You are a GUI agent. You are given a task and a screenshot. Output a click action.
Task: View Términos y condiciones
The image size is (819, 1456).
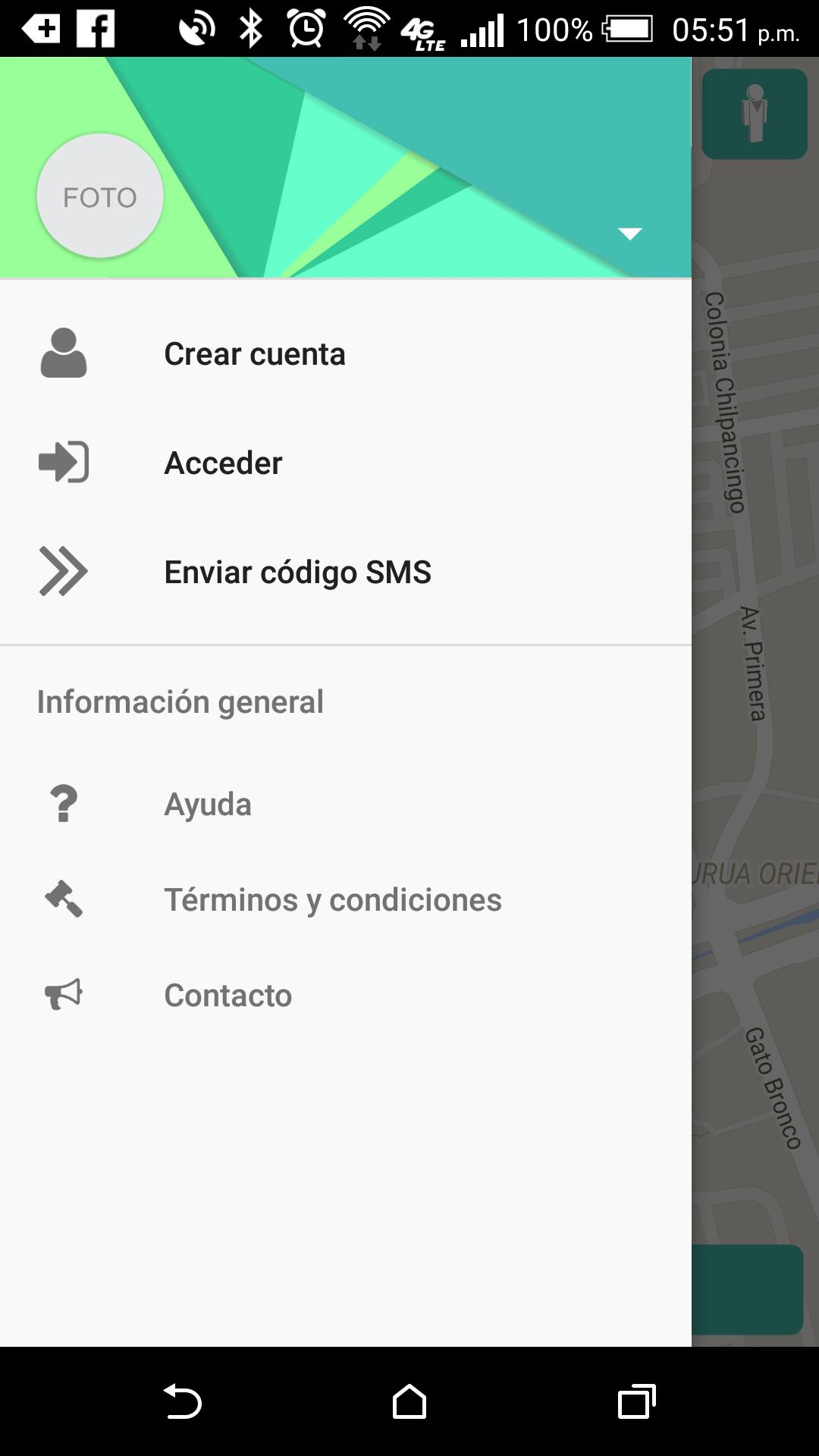pos(332,900)
